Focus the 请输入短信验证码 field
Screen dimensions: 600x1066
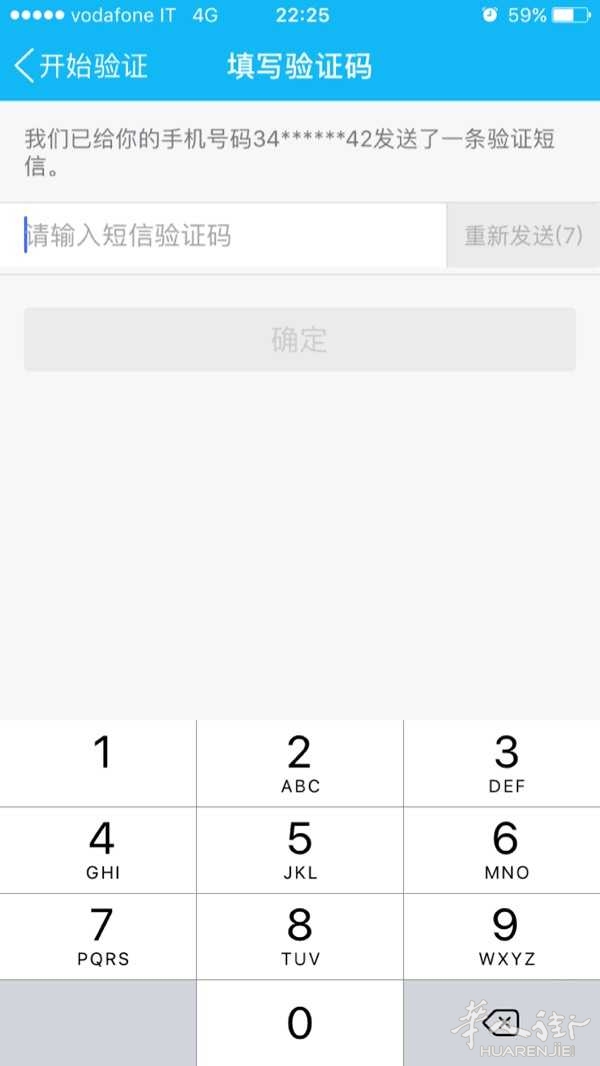[x=230, y=236]
